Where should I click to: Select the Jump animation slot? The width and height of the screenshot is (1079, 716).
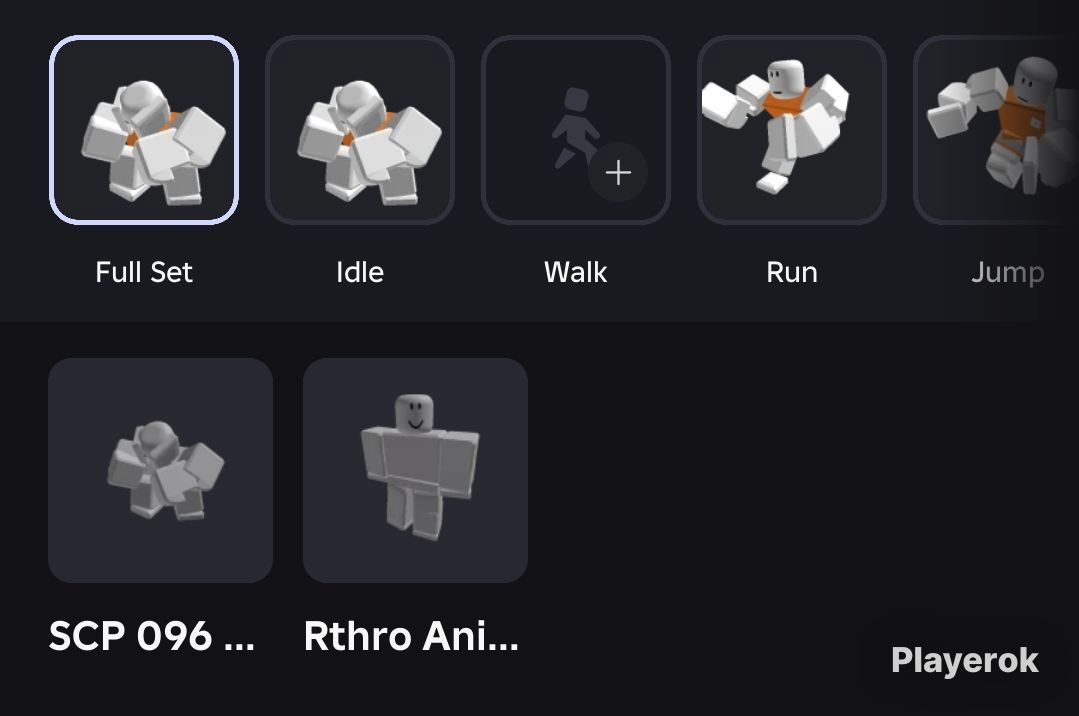coord(996,130)
